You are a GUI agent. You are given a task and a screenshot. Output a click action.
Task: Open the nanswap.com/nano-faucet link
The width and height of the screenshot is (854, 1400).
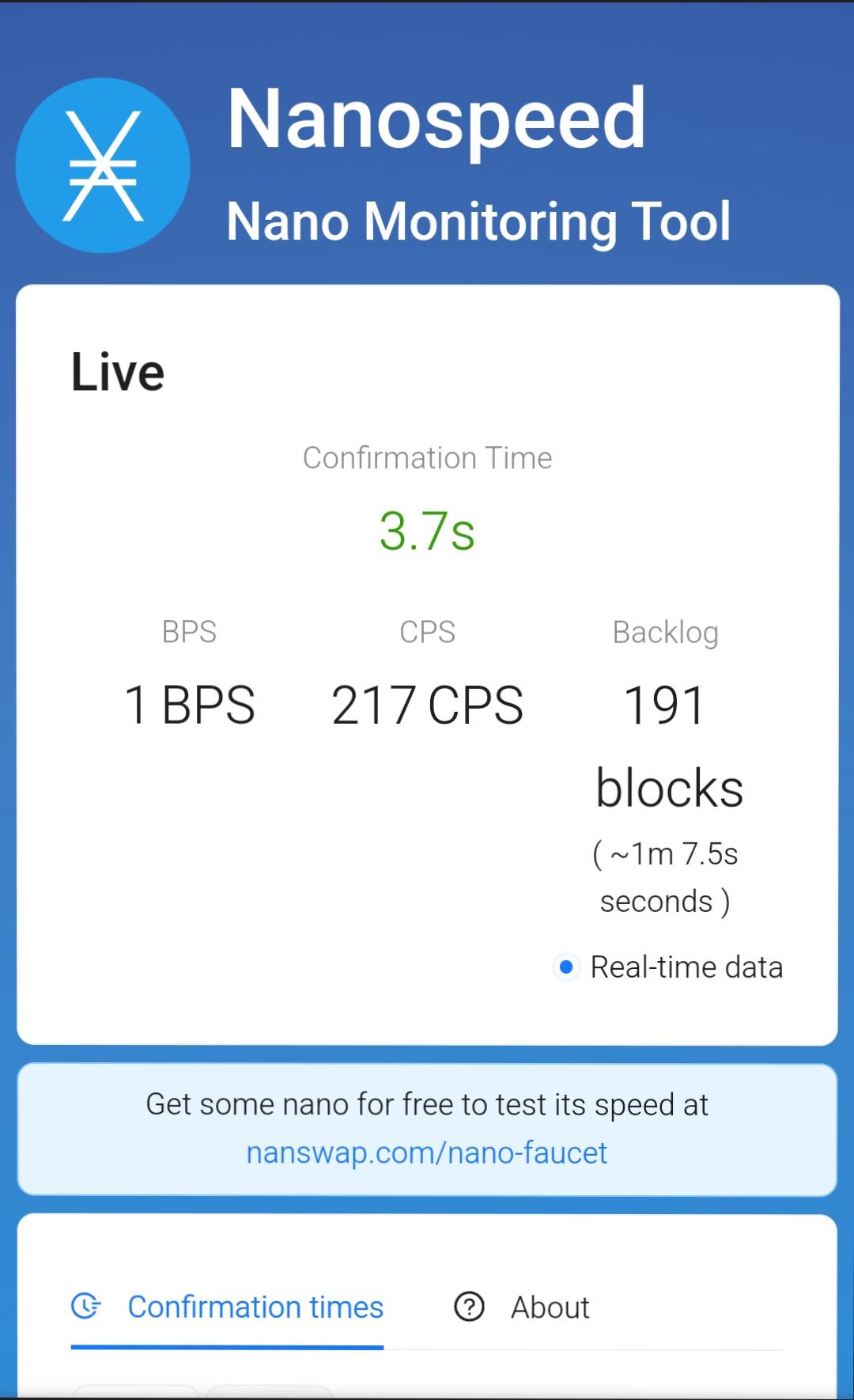(426, 1153)
